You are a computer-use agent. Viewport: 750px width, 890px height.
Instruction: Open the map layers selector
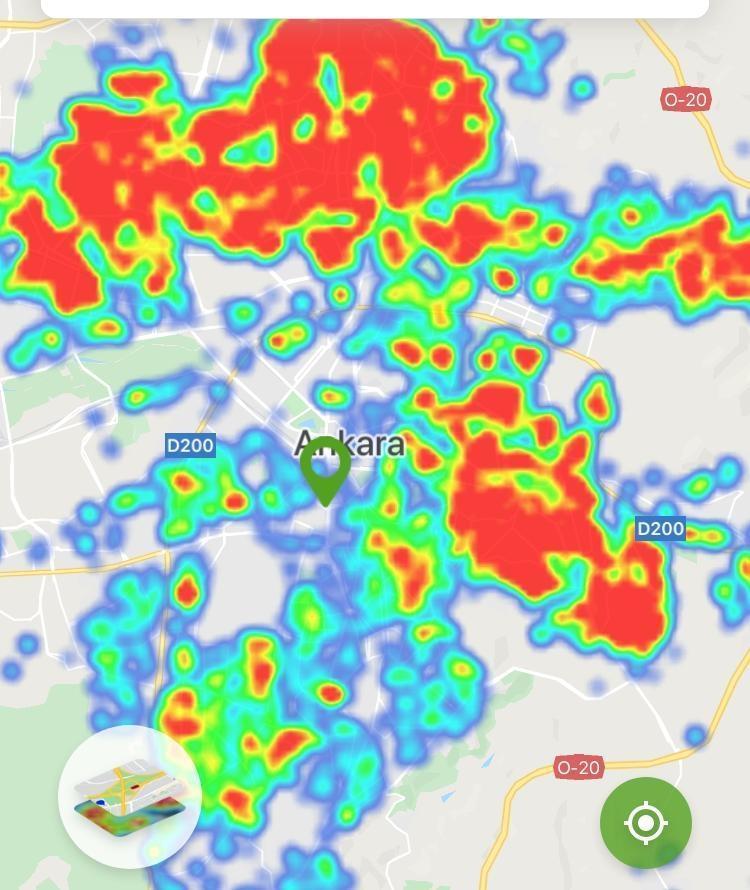tap(130, 797)
